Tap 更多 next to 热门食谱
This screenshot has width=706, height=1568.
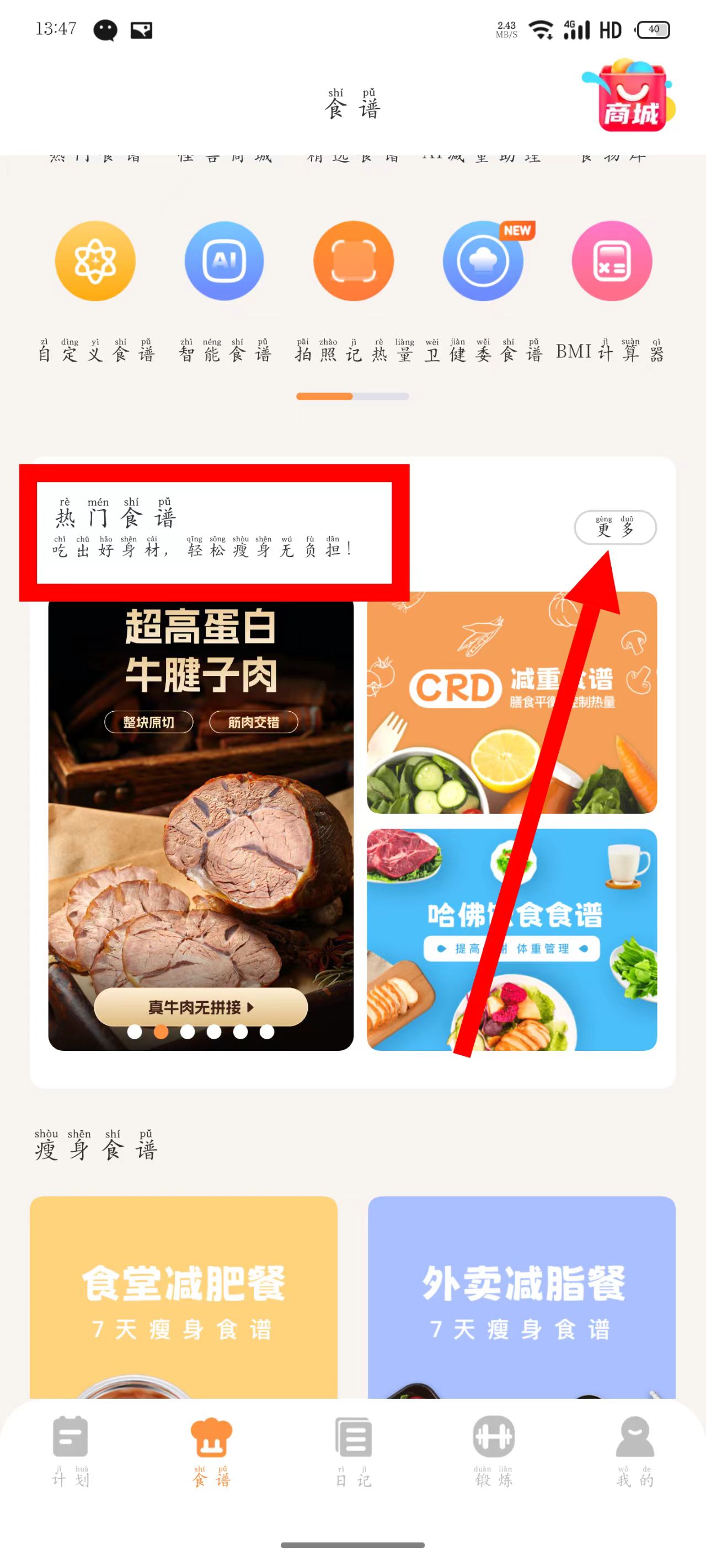pyautogui.click(x=614, y=527)
